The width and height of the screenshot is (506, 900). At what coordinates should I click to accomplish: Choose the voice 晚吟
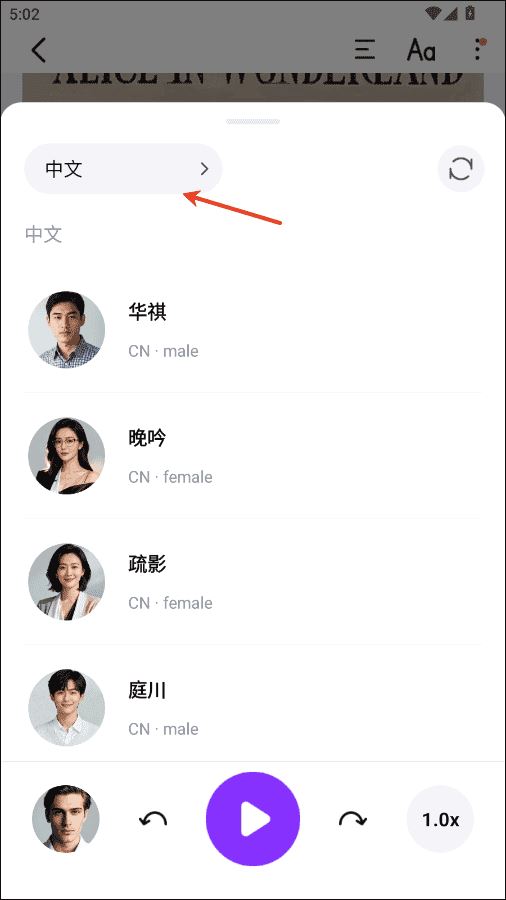[252, 456]
